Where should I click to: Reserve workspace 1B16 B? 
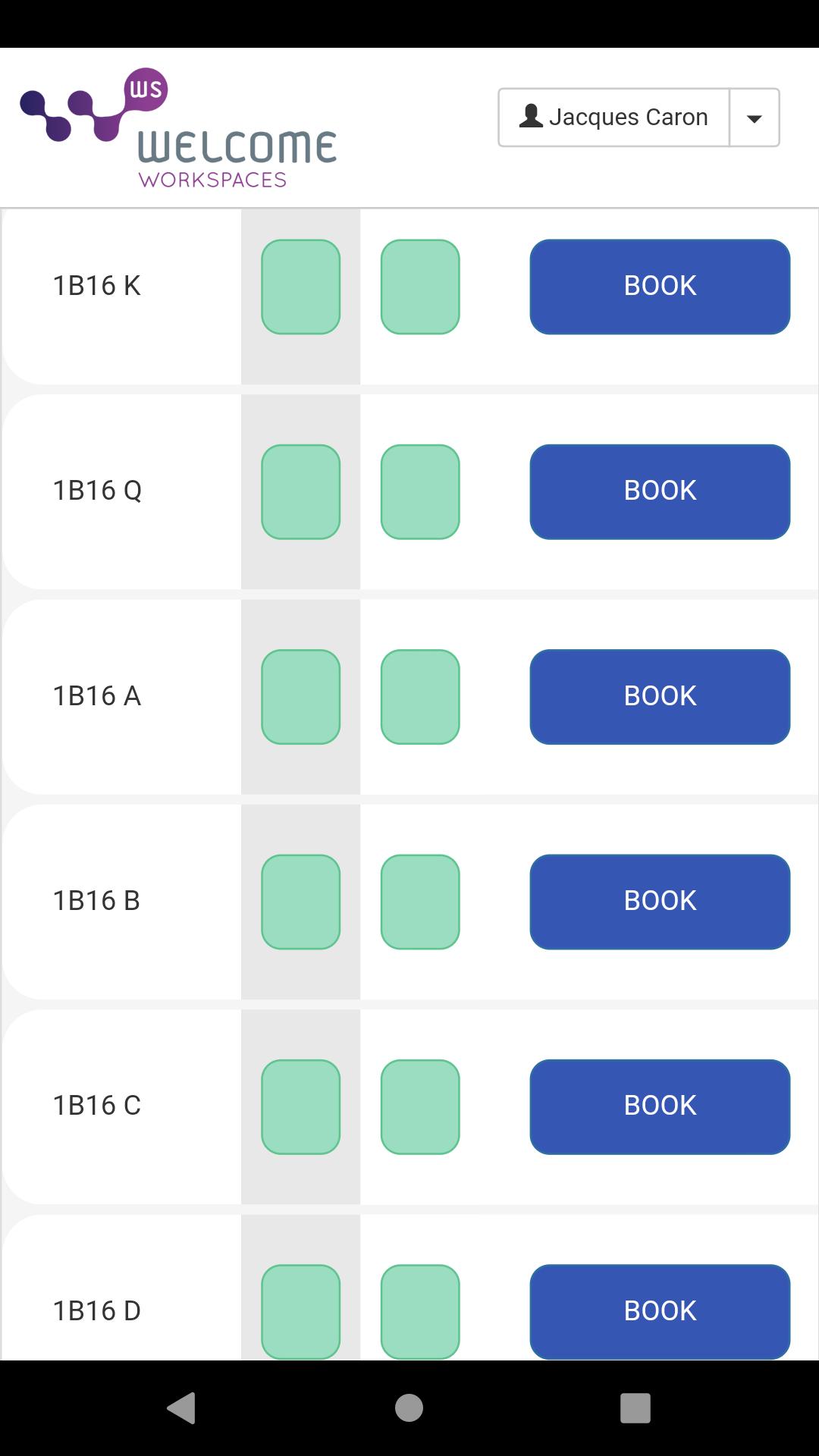[x=660, y=902]
